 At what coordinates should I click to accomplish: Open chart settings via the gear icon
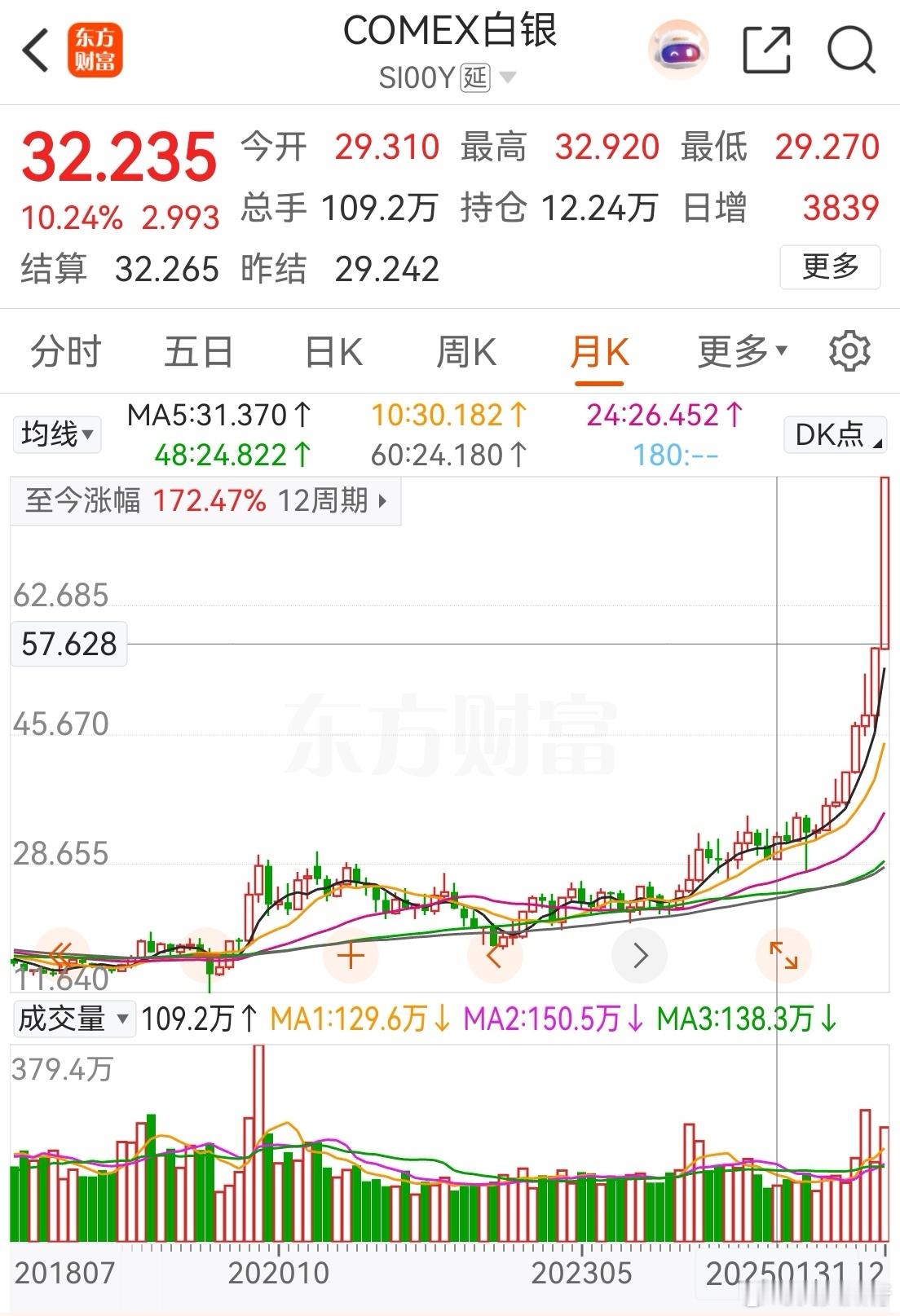[x=850, y=351]
